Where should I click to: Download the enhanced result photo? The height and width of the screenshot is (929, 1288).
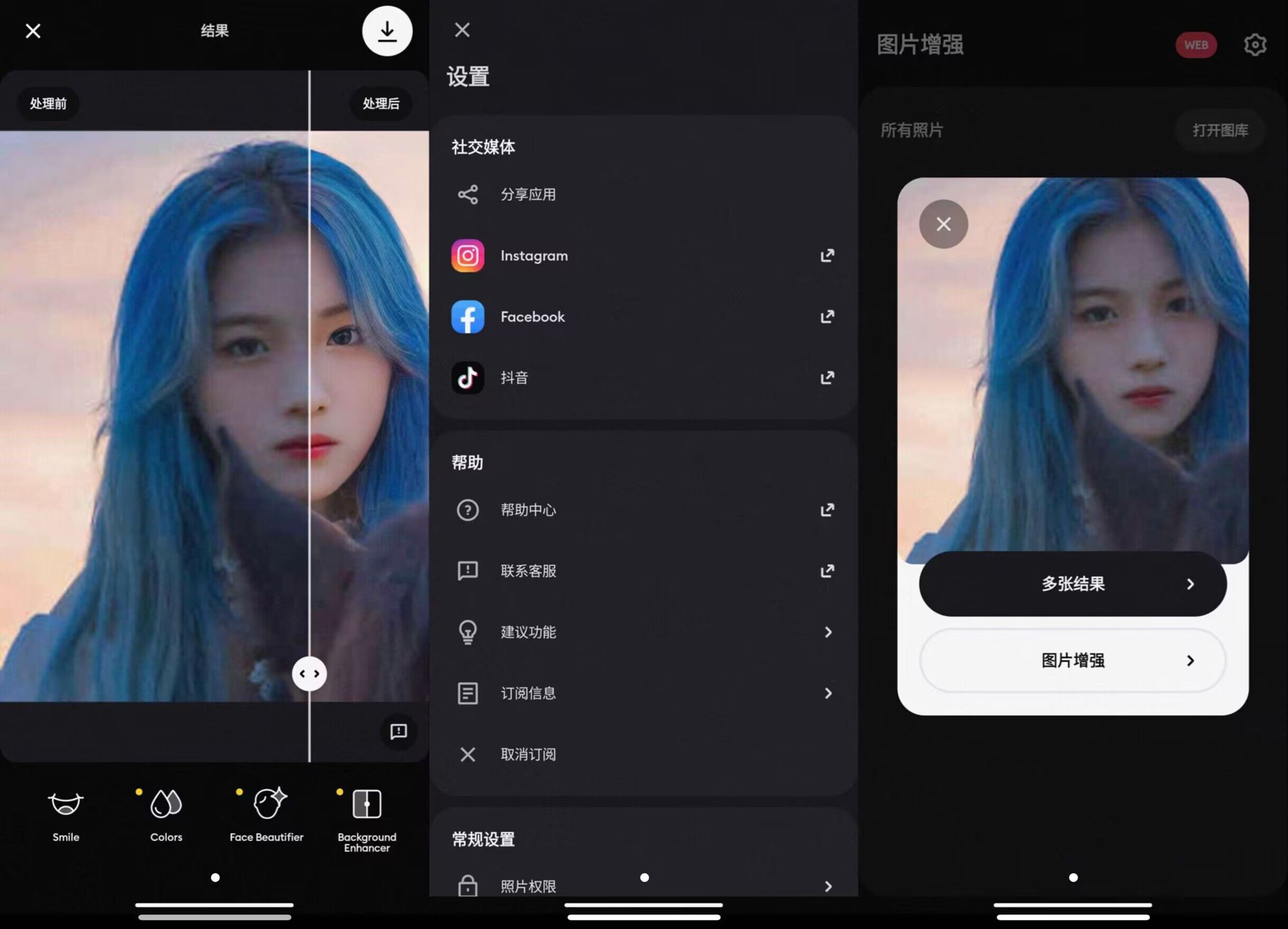coord(387,31)
